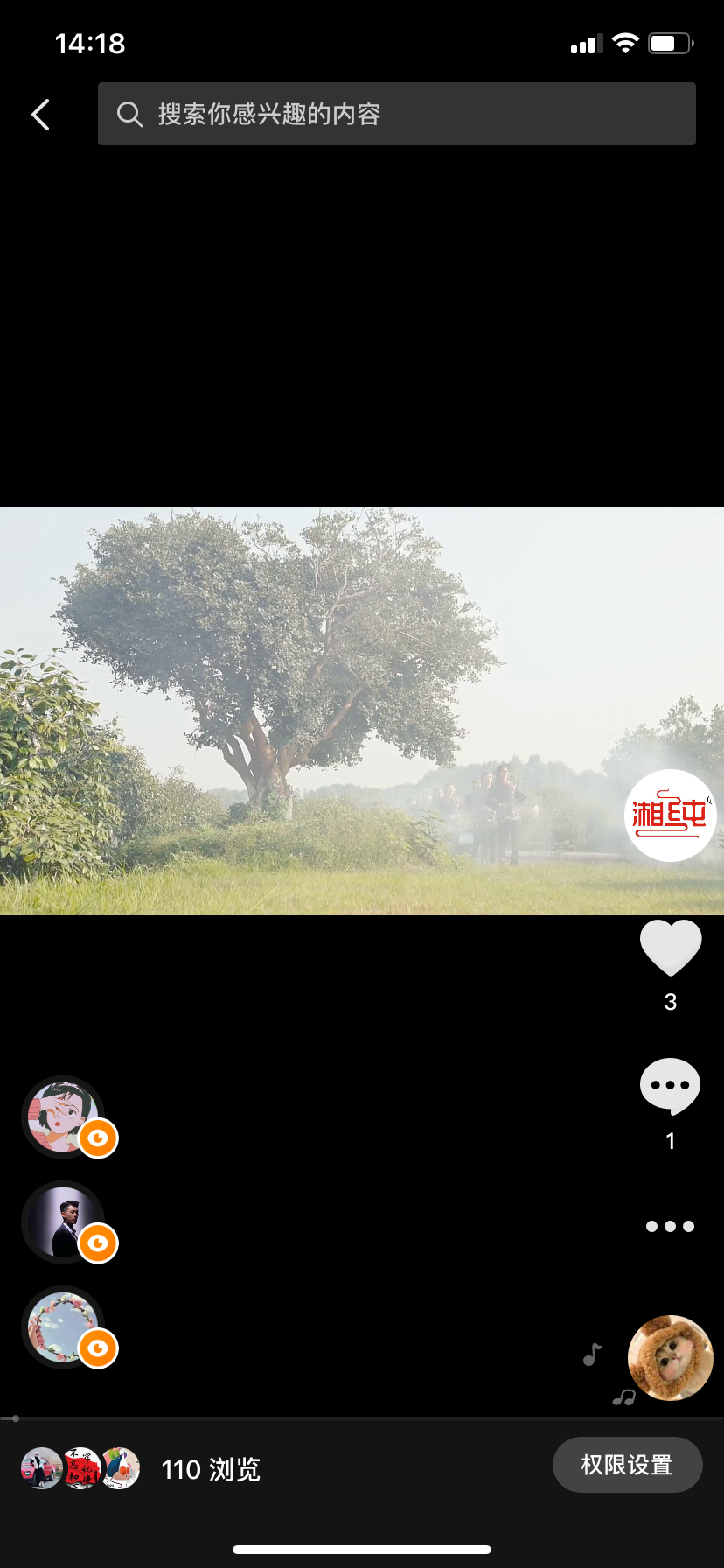The width and height of the screenshot is (724, 1568).
Task: Open the viewer avatar of man in suit
Action: pos(63,1222)
